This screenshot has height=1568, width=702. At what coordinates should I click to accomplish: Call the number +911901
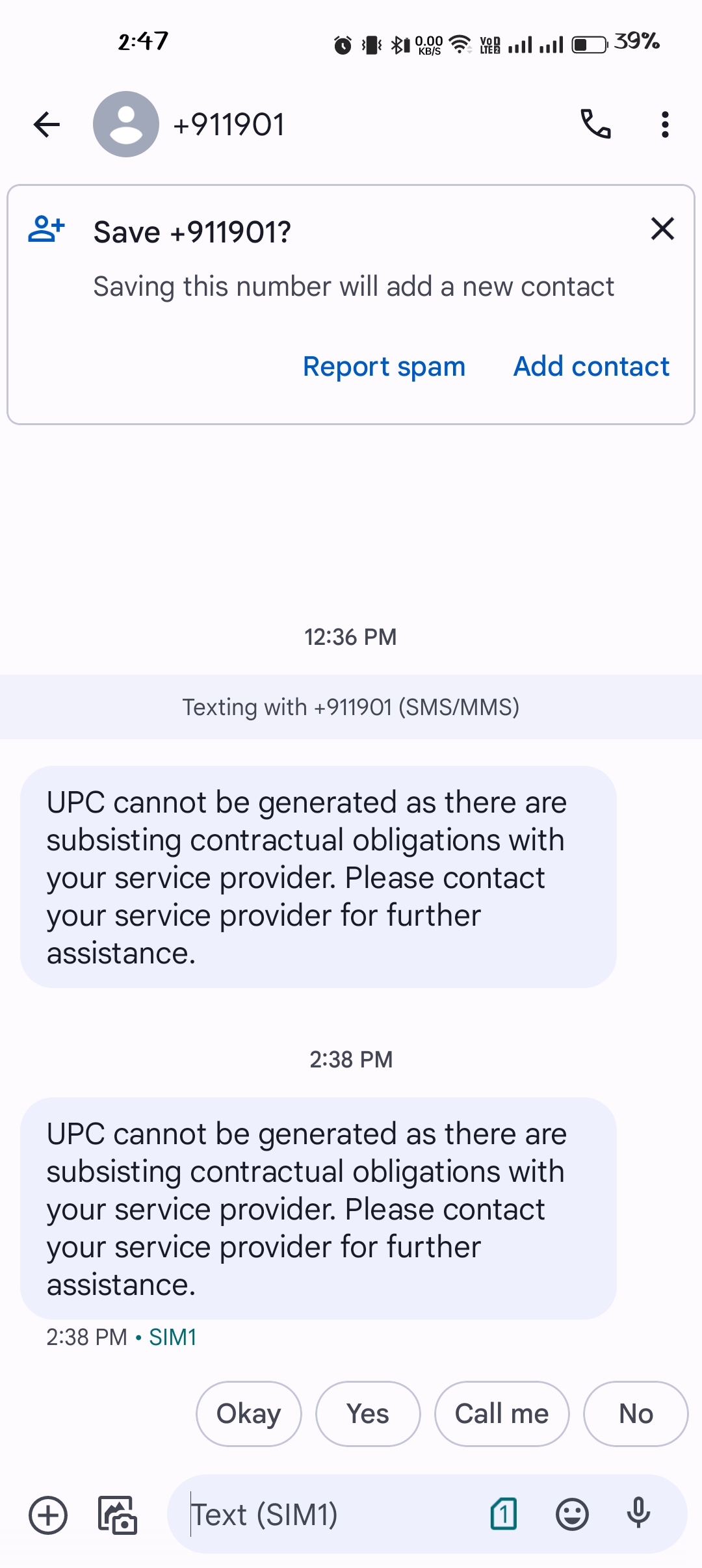(x=595, y=124)
